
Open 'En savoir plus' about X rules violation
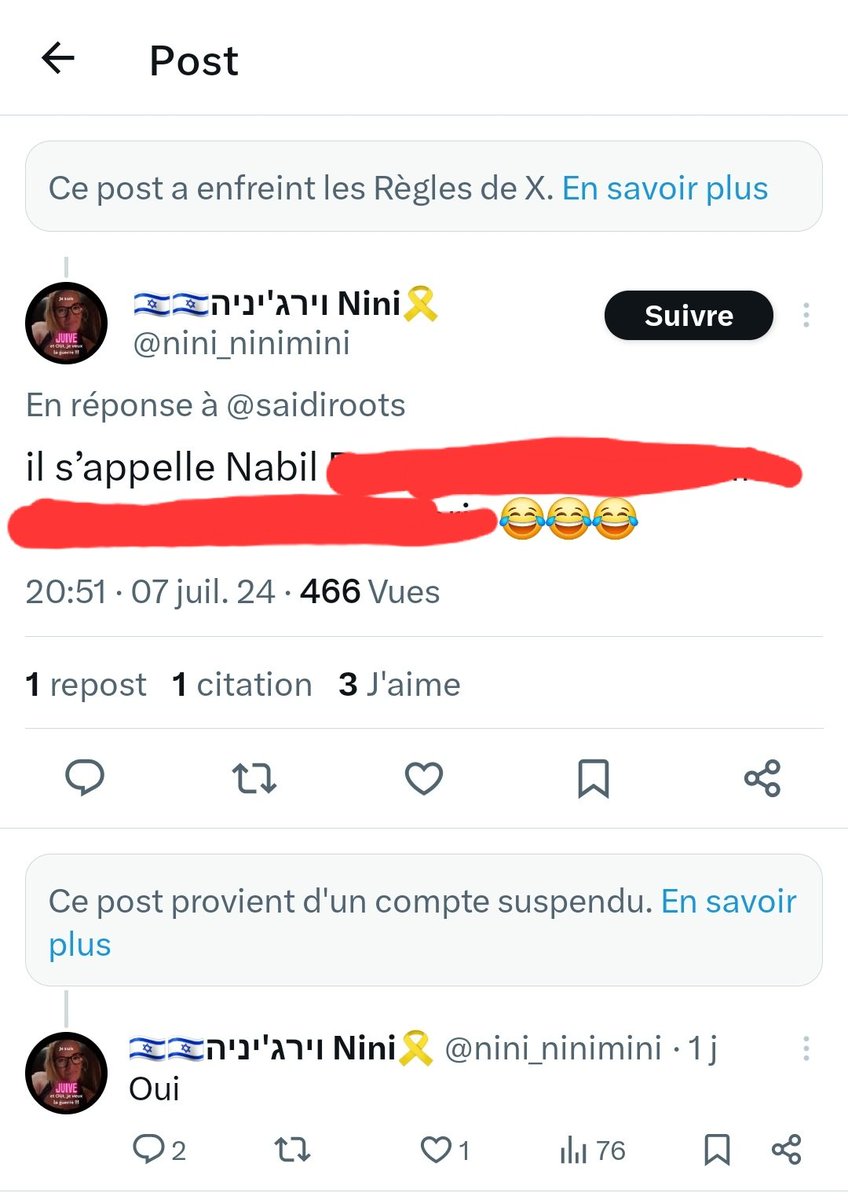pyautogui.click(x=665, y=188)
